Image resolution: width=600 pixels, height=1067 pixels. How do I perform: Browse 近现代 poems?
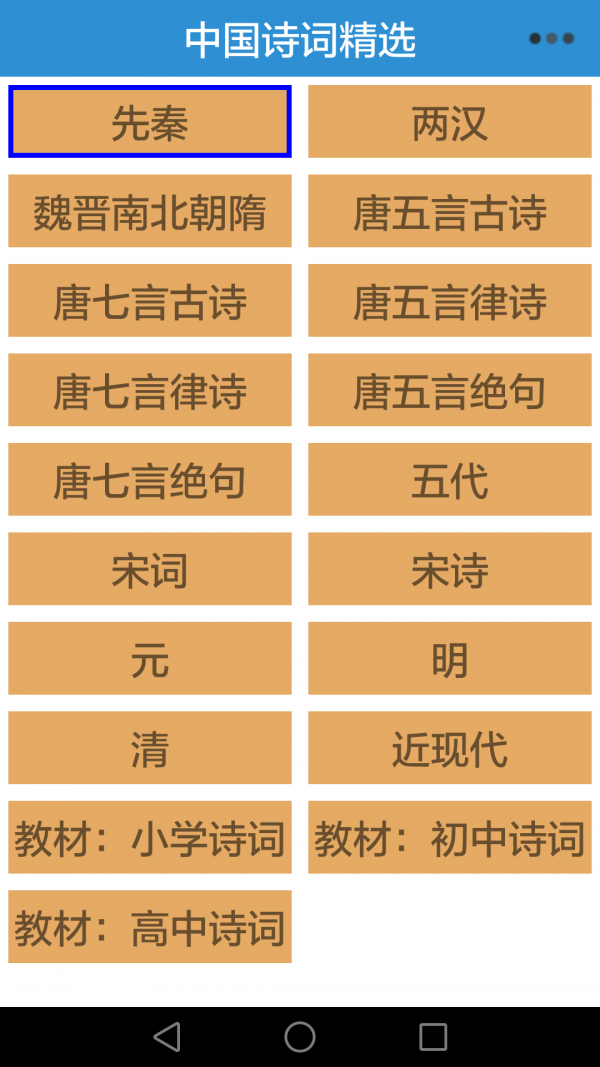tap(449, 748)
